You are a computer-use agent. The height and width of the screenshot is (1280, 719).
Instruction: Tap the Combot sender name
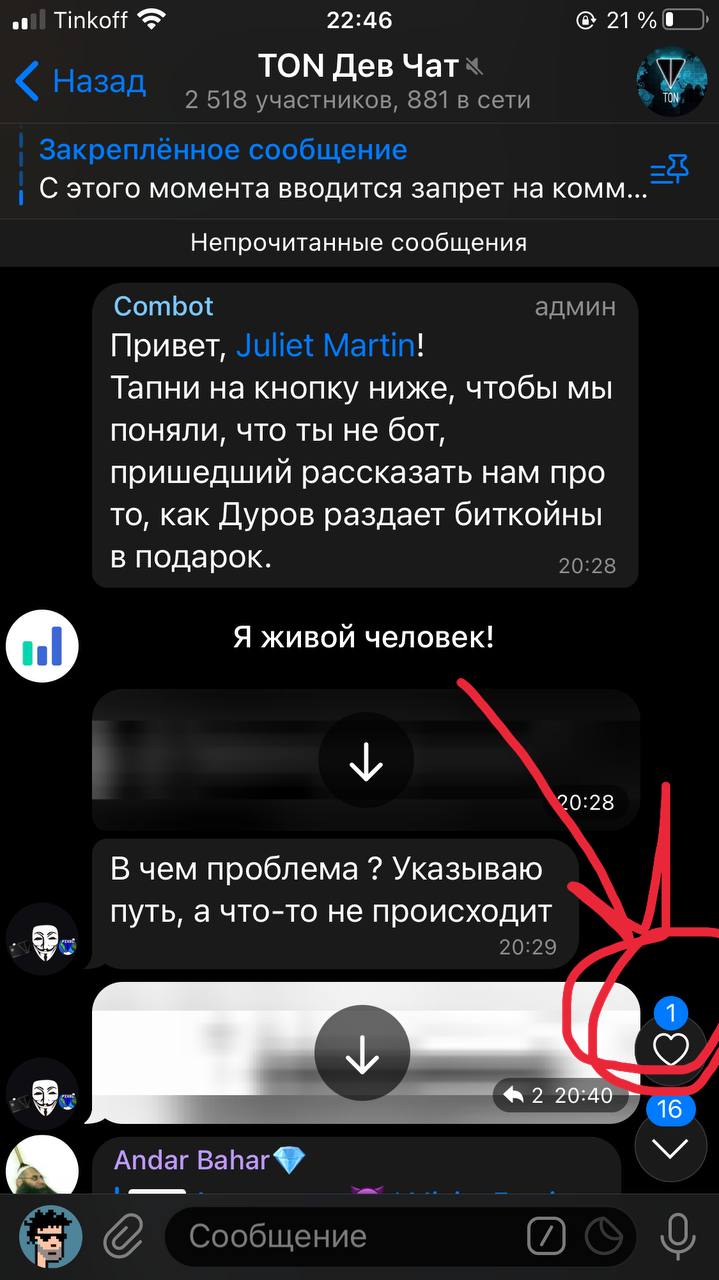164,306
